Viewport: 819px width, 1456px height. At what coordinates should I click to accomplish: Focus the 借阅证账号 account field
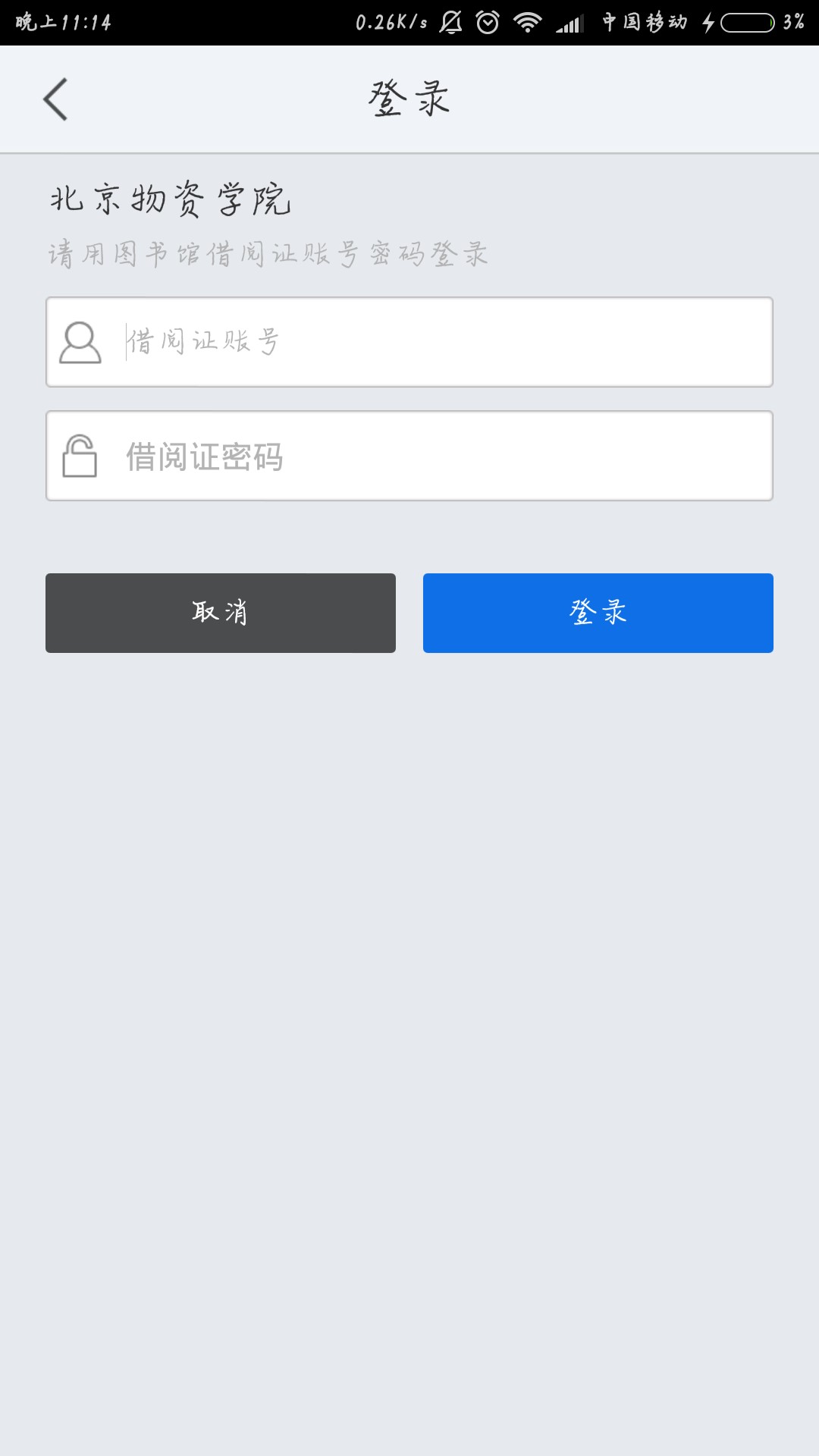pos(409,342)
